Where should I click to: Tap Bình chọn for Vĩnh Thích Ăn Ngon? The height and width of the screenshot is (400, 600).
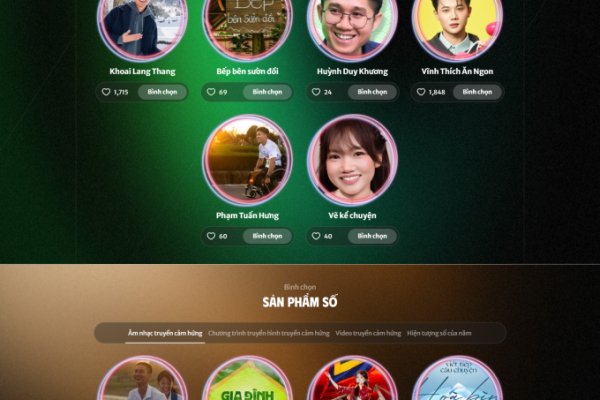click(x=477, y=92)
